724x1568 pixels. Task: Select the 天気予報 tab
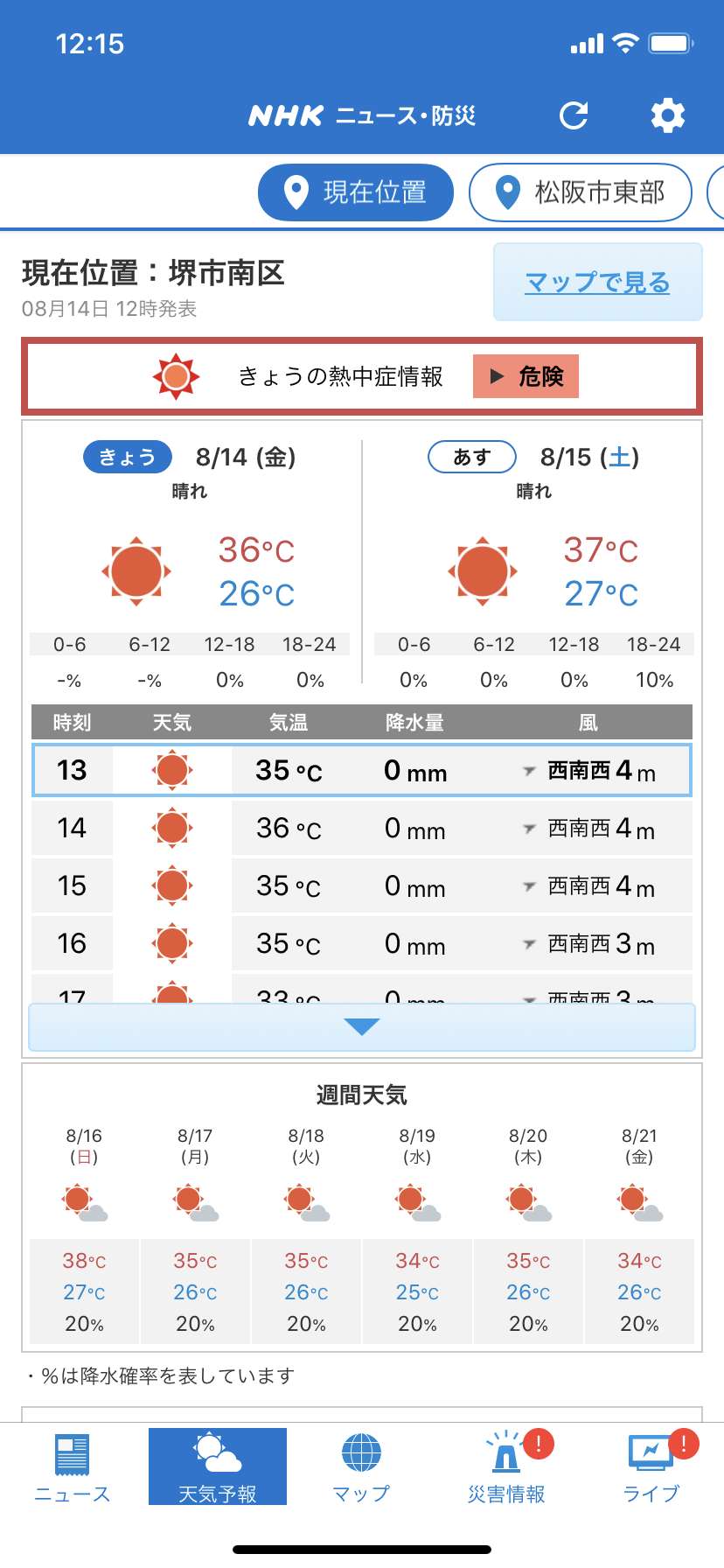218,1466
